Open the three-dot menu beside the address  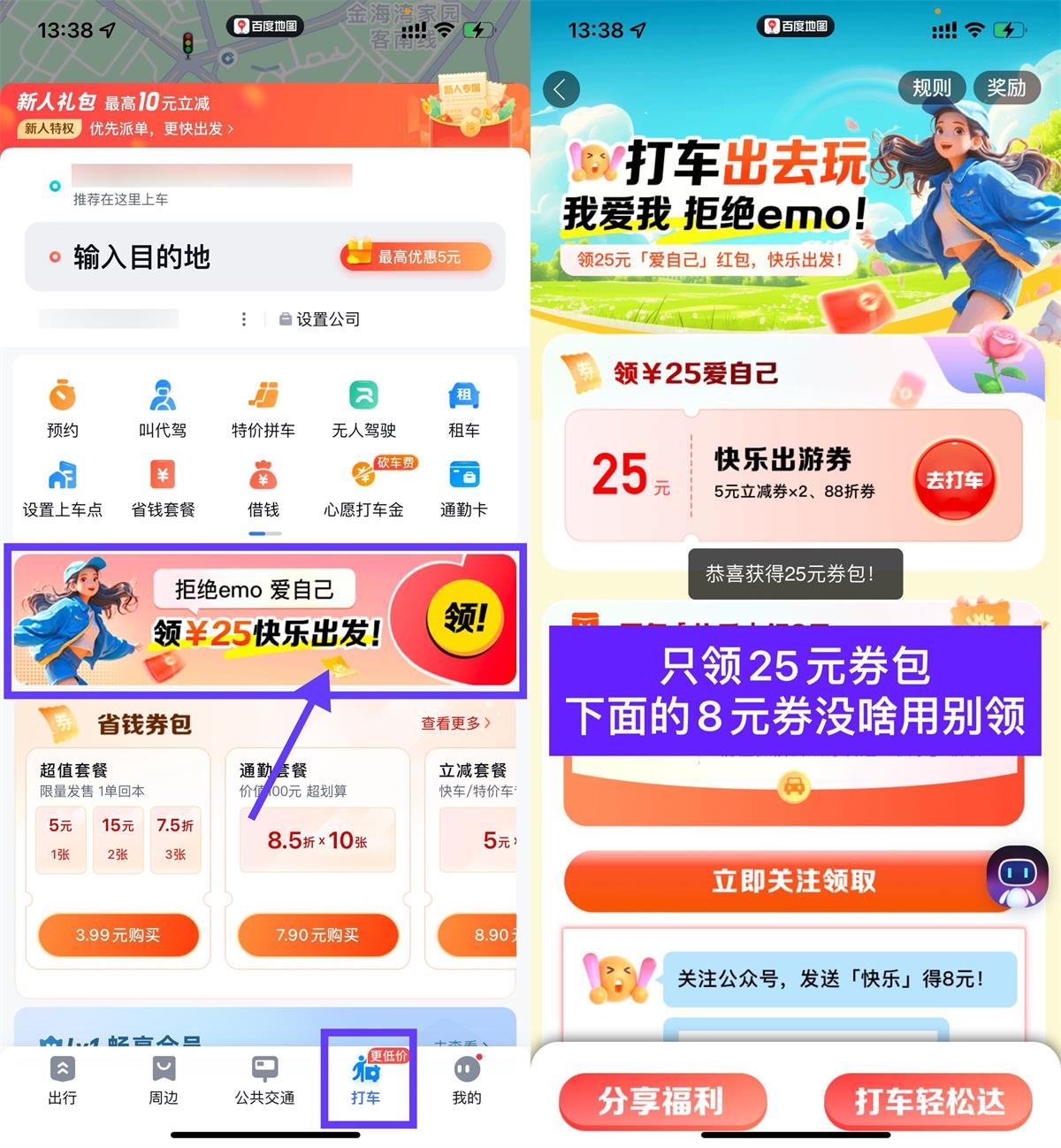click(244, 319)
